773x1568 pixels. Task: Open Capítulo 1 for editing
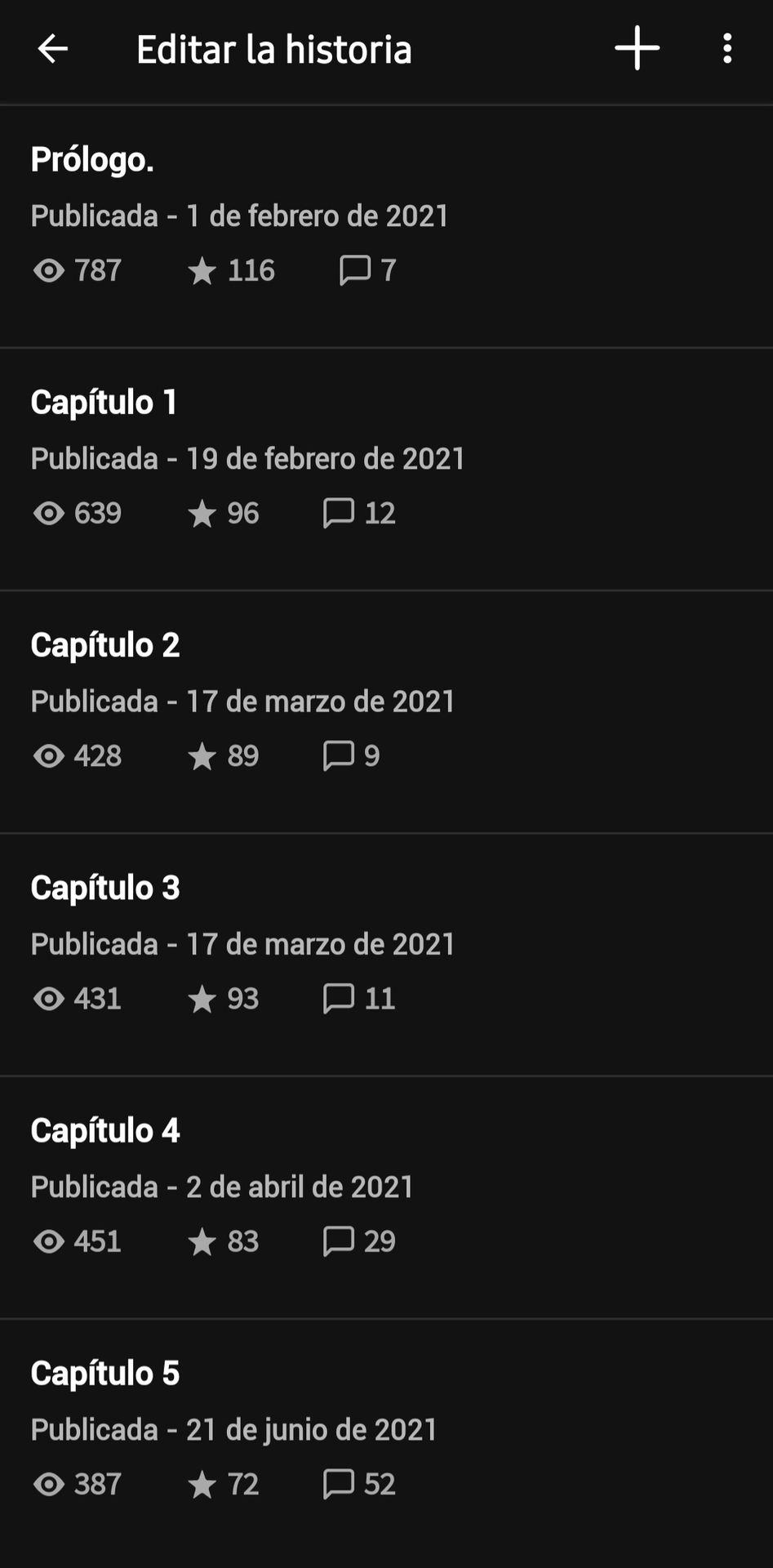coord(386,470)
